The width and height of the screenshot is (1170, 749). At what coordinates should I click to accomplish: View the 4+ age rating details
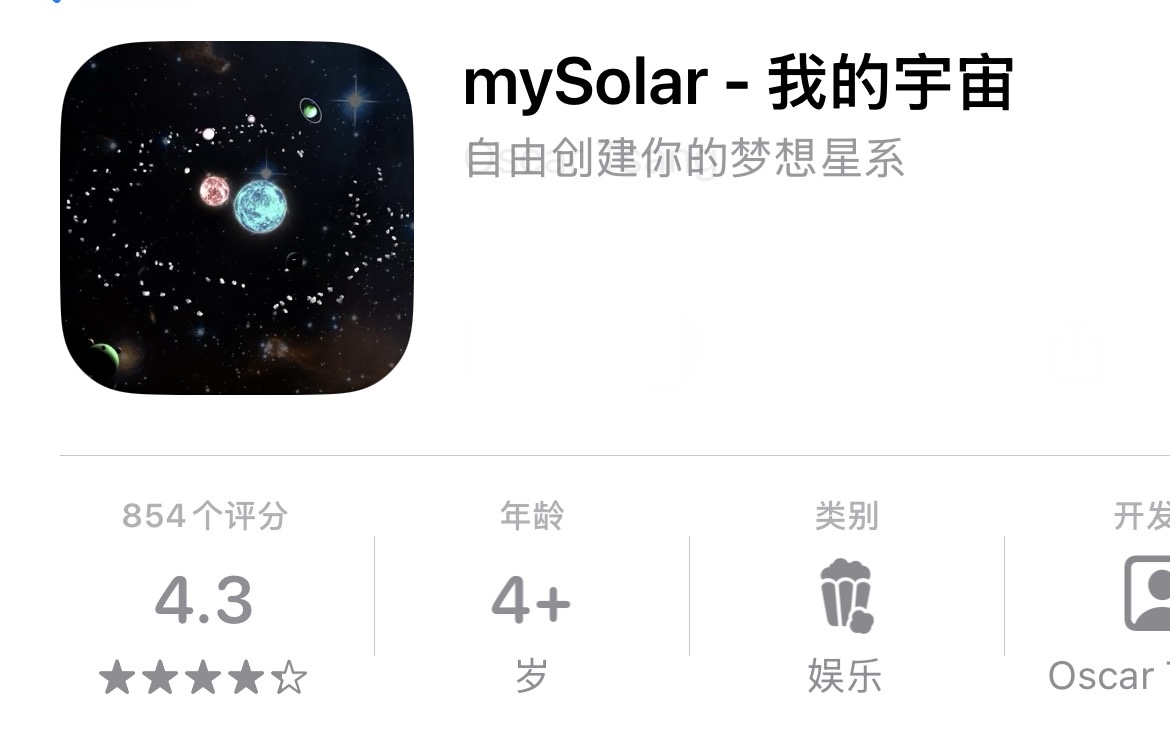pos(531,600)
